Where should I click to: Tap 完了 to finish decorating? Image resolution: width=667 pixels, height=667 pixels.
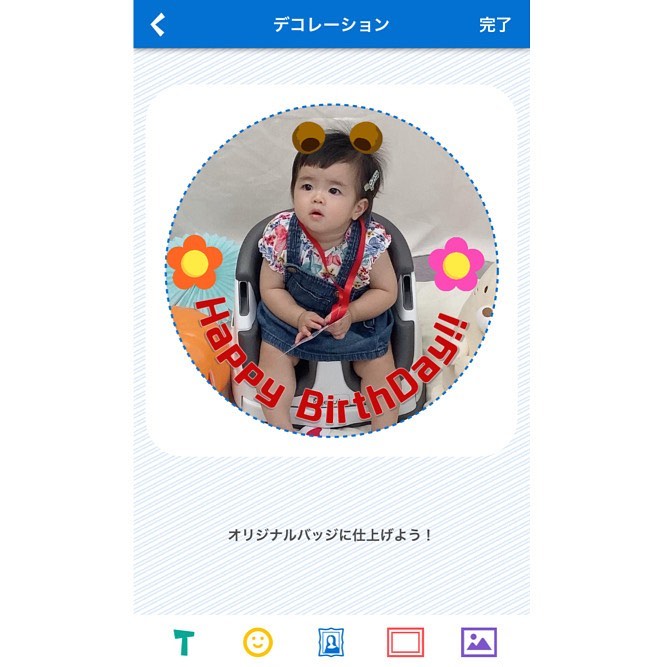pos(495,25)
